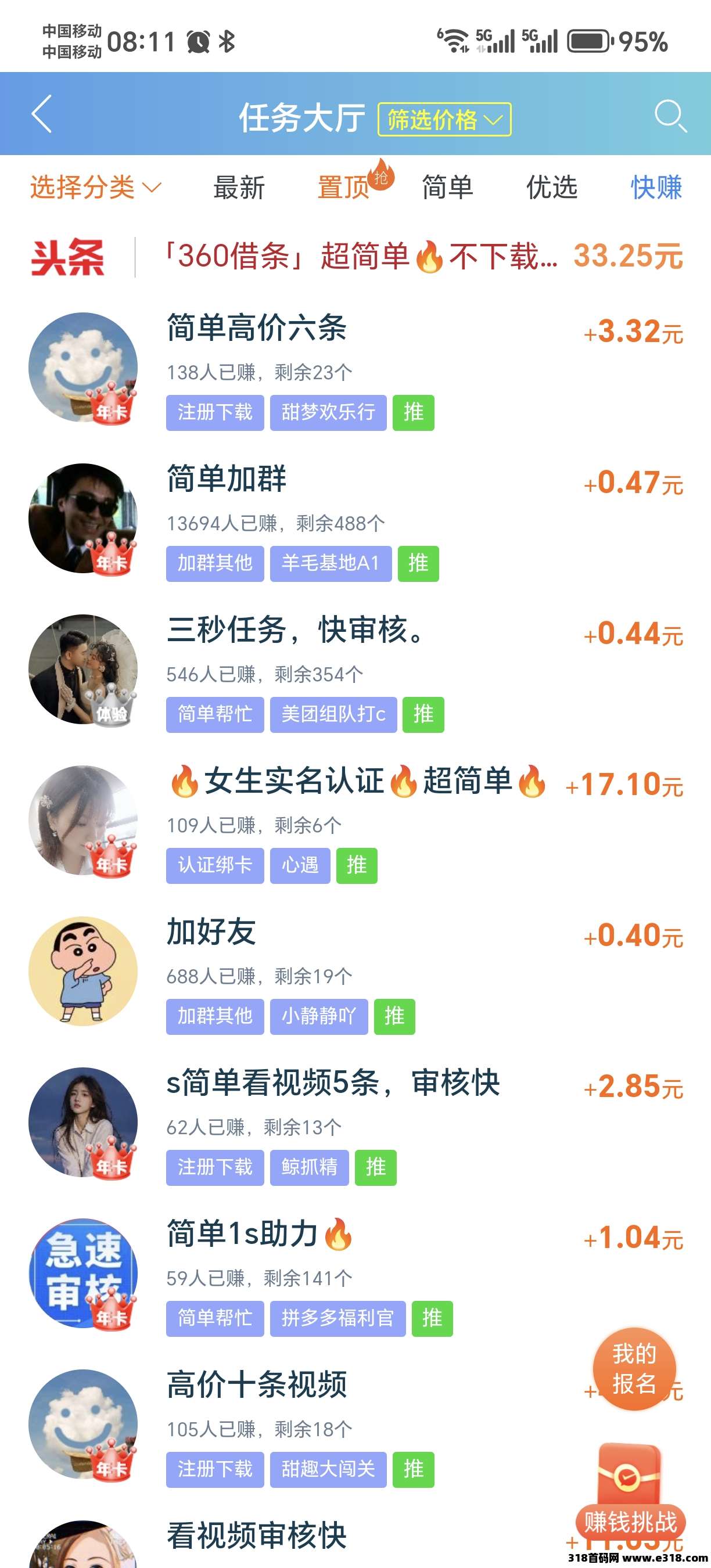Switch to the 置顶 tab
This screenshot has width=711, height=1568.
click(344, 188)
